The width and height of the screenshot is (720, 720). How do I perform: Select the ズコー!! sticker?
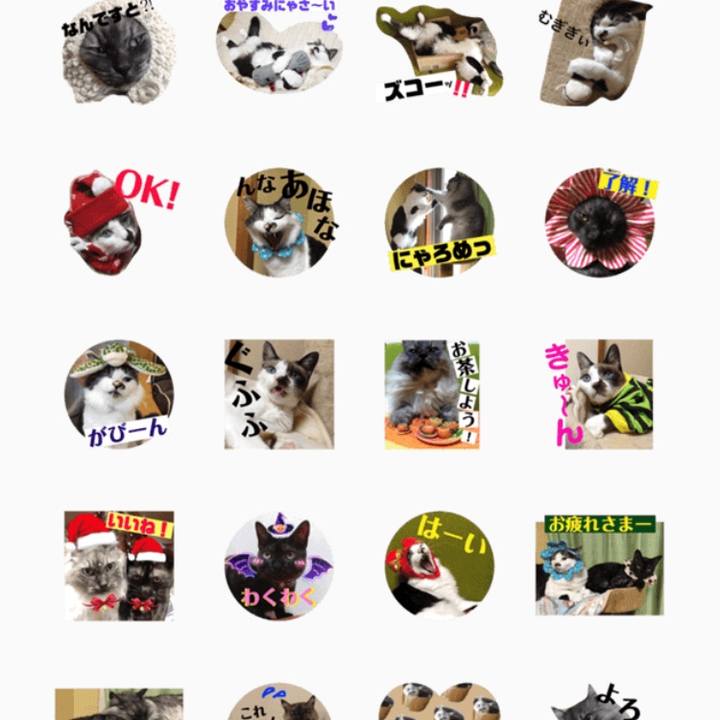point(438,53)
